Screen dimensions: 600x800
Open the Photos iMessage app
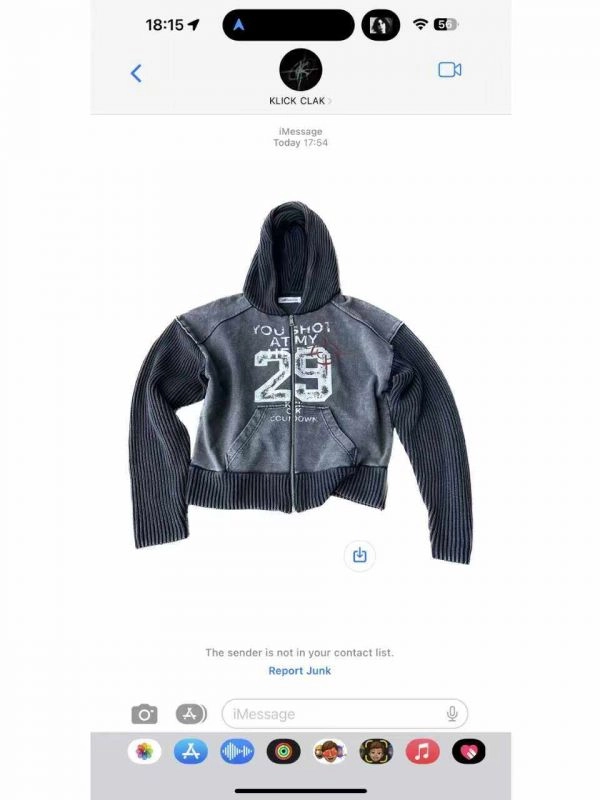pyautogui.click(x=145, y=751)
